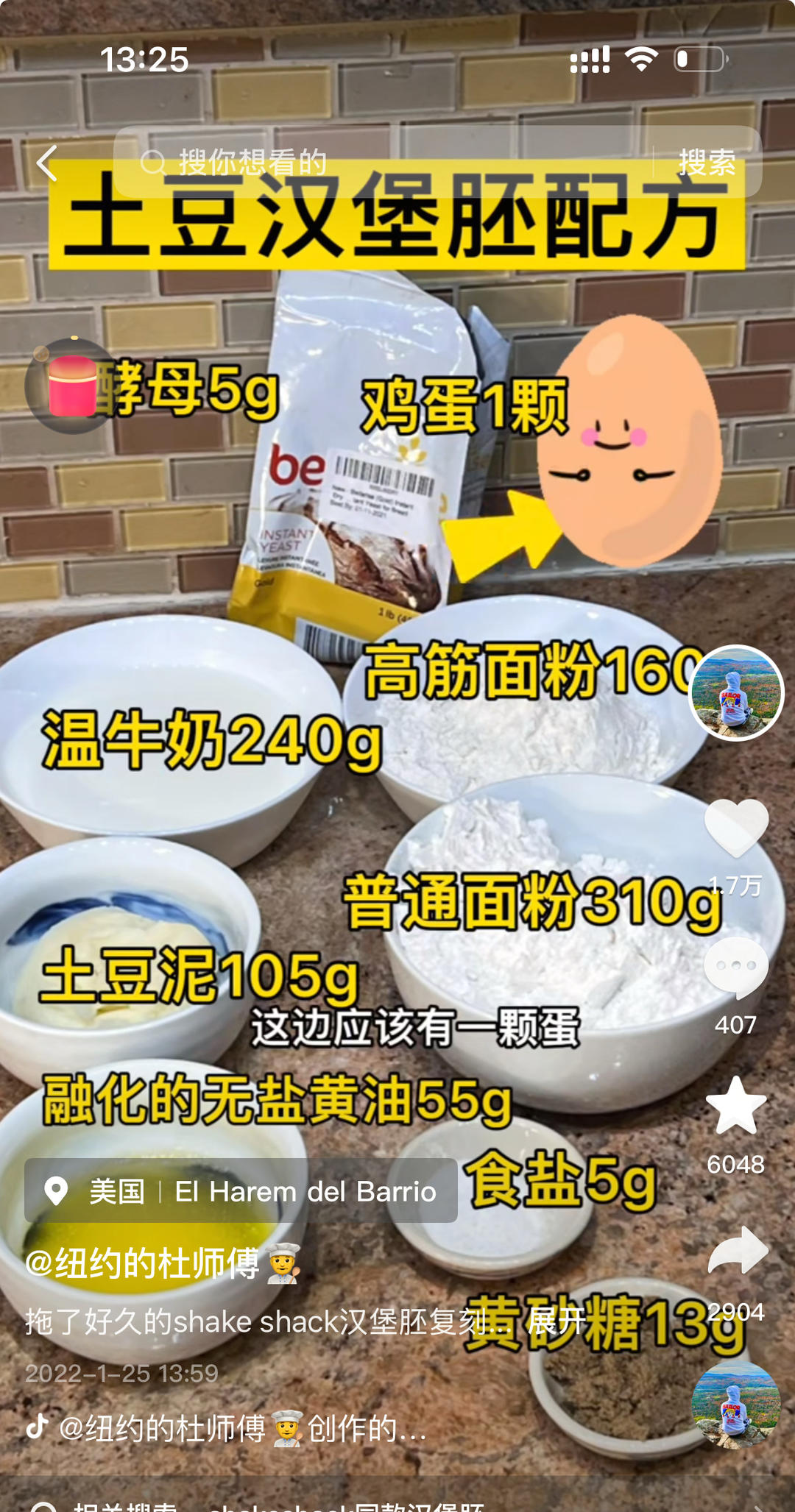
Task: Open the comments section
Action: (x=736, y=968)
